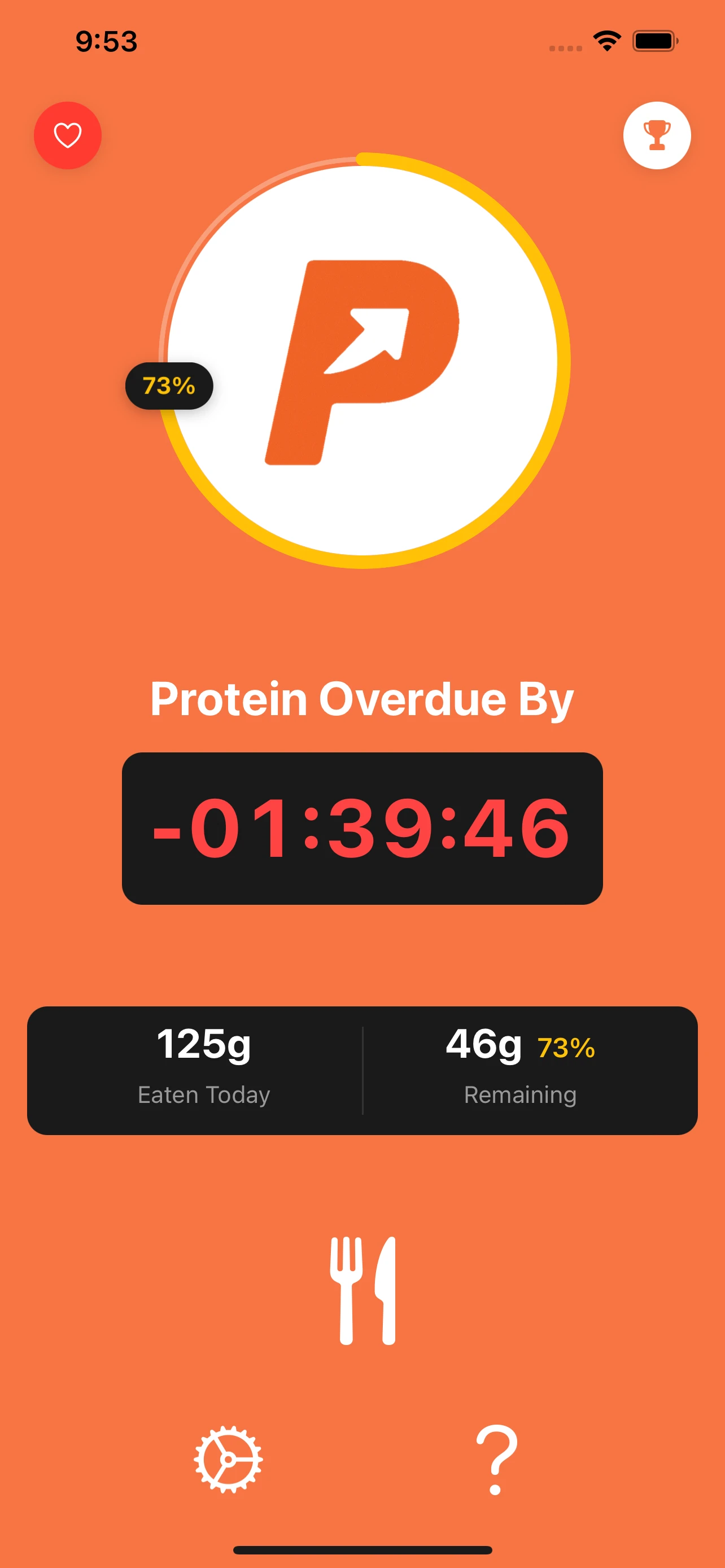Open settings using the gear icon
Viewport: 725px width, 1568px height.
click(x=228, y=1461)
